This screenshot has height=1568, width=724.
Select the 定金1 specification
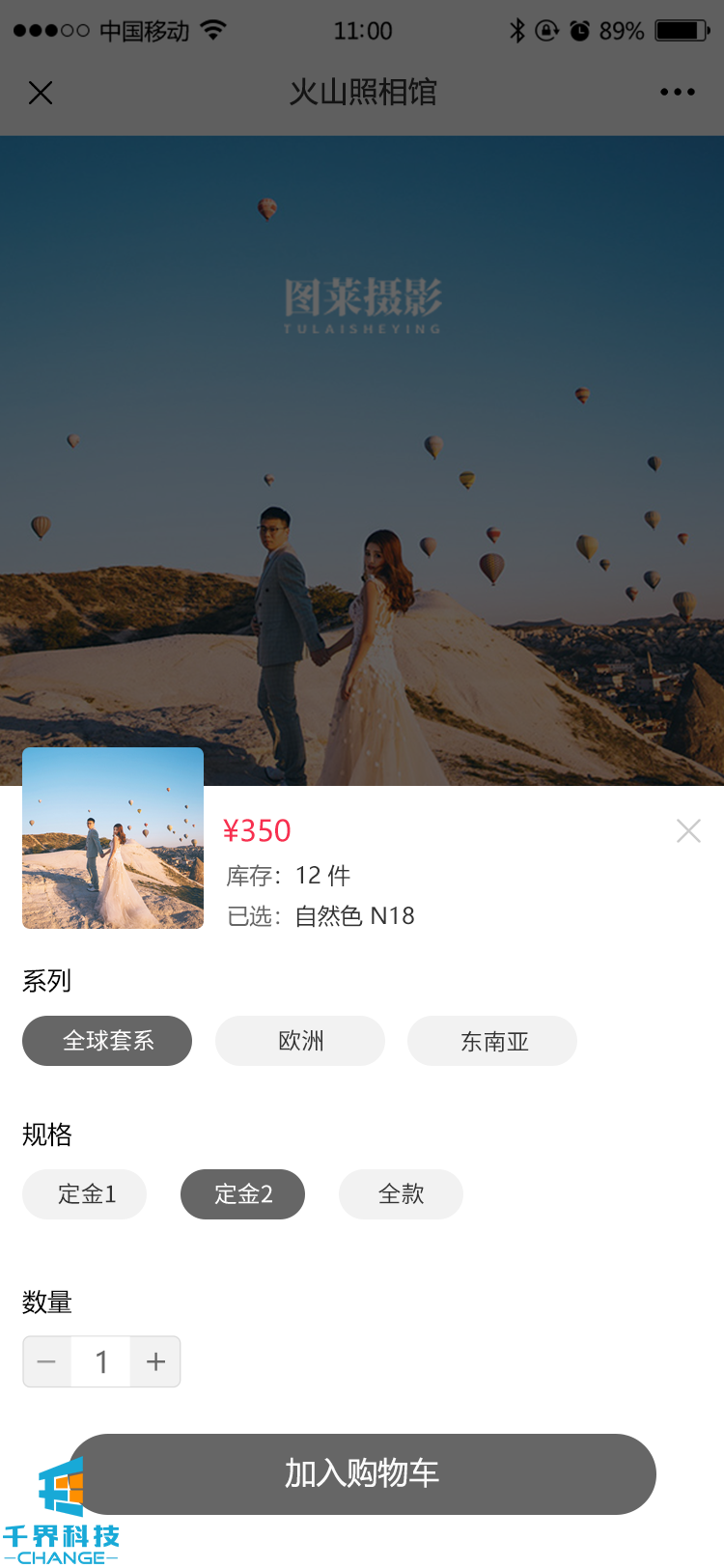(85, 1194)
